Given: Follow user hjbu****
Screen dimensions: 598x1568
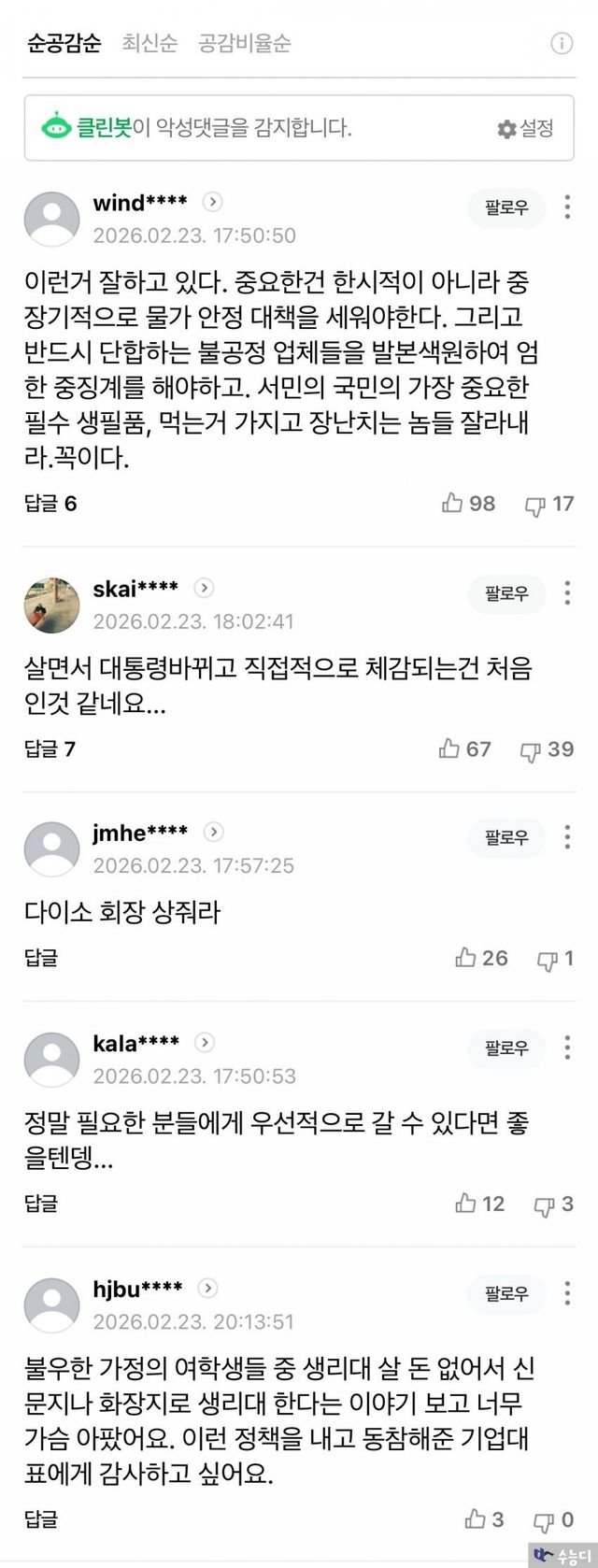Looking at the screenshot, I should coord(506,1294).
